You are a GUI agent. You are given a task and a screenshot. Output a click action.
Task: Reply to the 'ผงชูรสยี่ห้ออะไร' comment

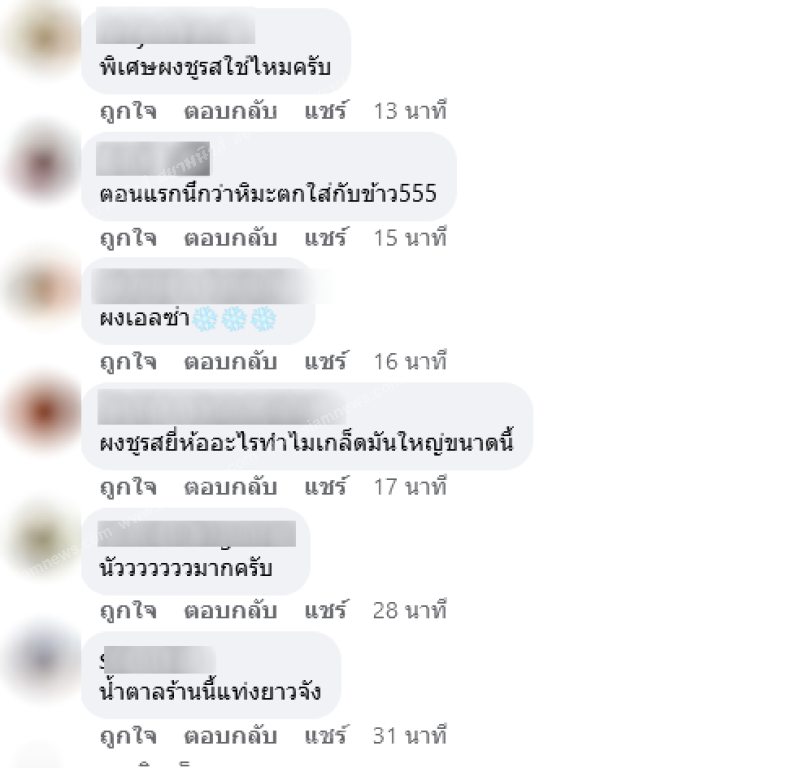coord(230,487)
